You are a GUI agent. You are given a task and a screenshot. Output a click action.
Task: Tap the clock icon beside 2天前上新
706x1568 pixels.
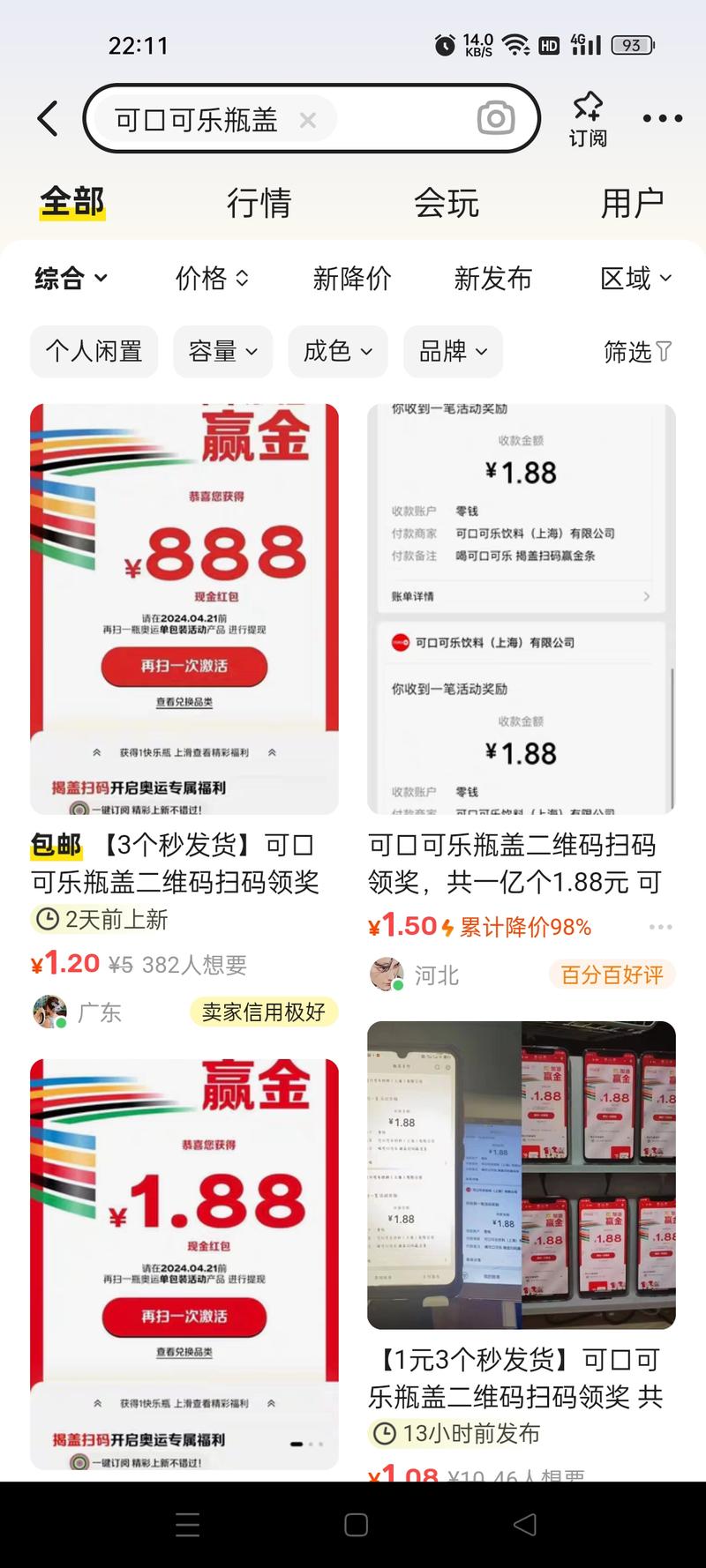click(x=45, y=920)
